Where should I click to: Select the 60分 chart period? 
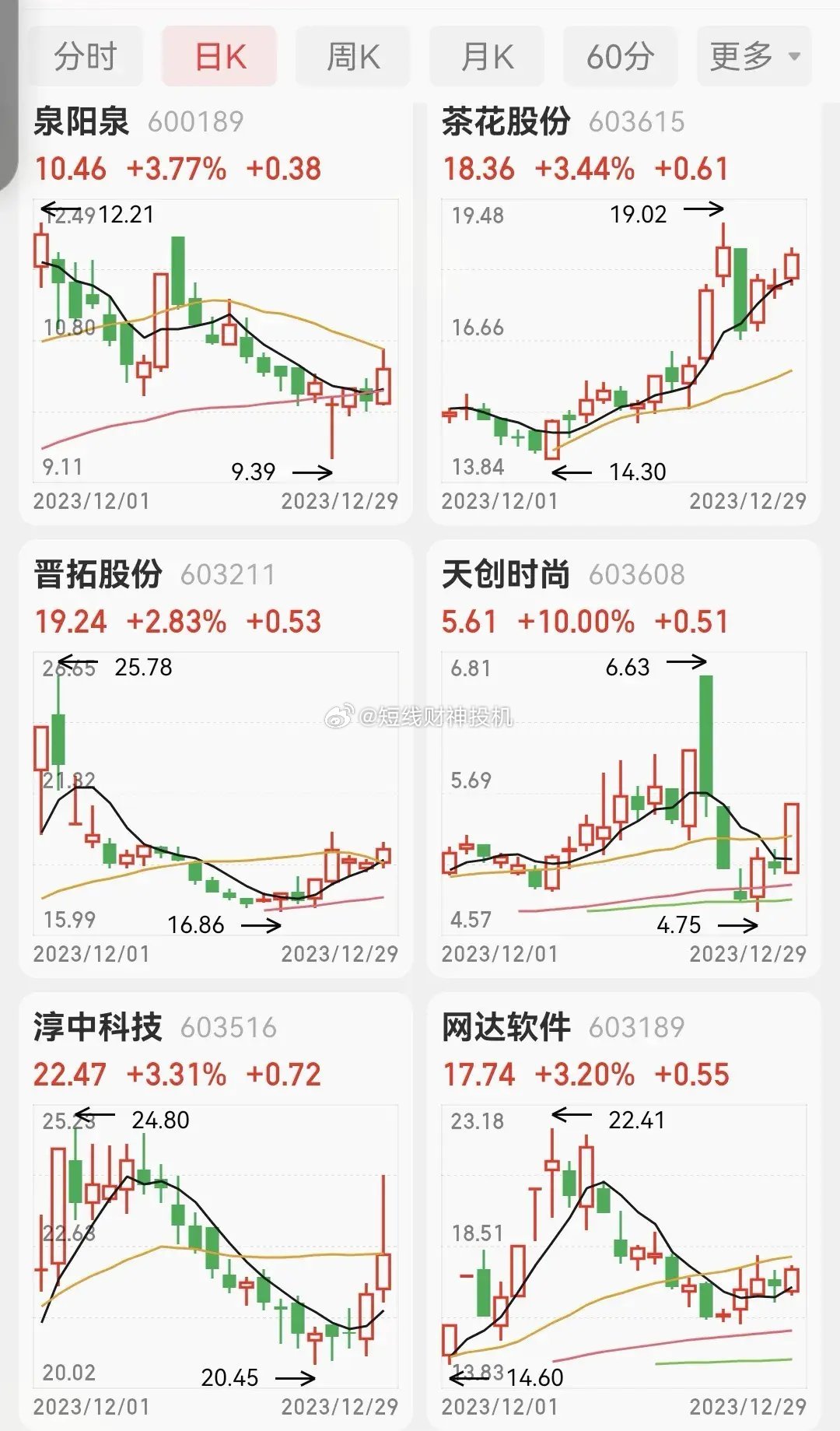(x=621, y=56)
